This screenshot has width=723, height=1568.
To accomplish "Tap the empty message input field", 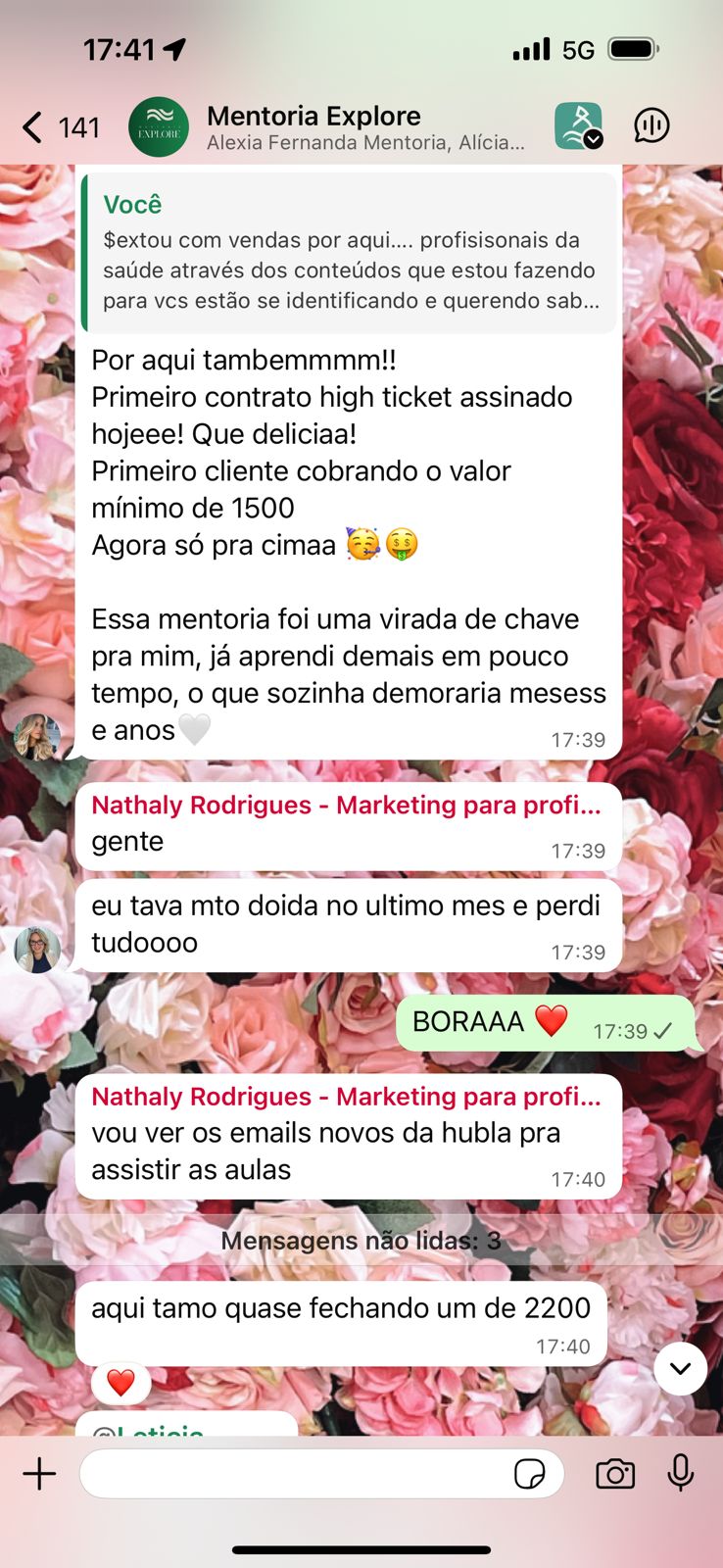I will (294, 1473).
